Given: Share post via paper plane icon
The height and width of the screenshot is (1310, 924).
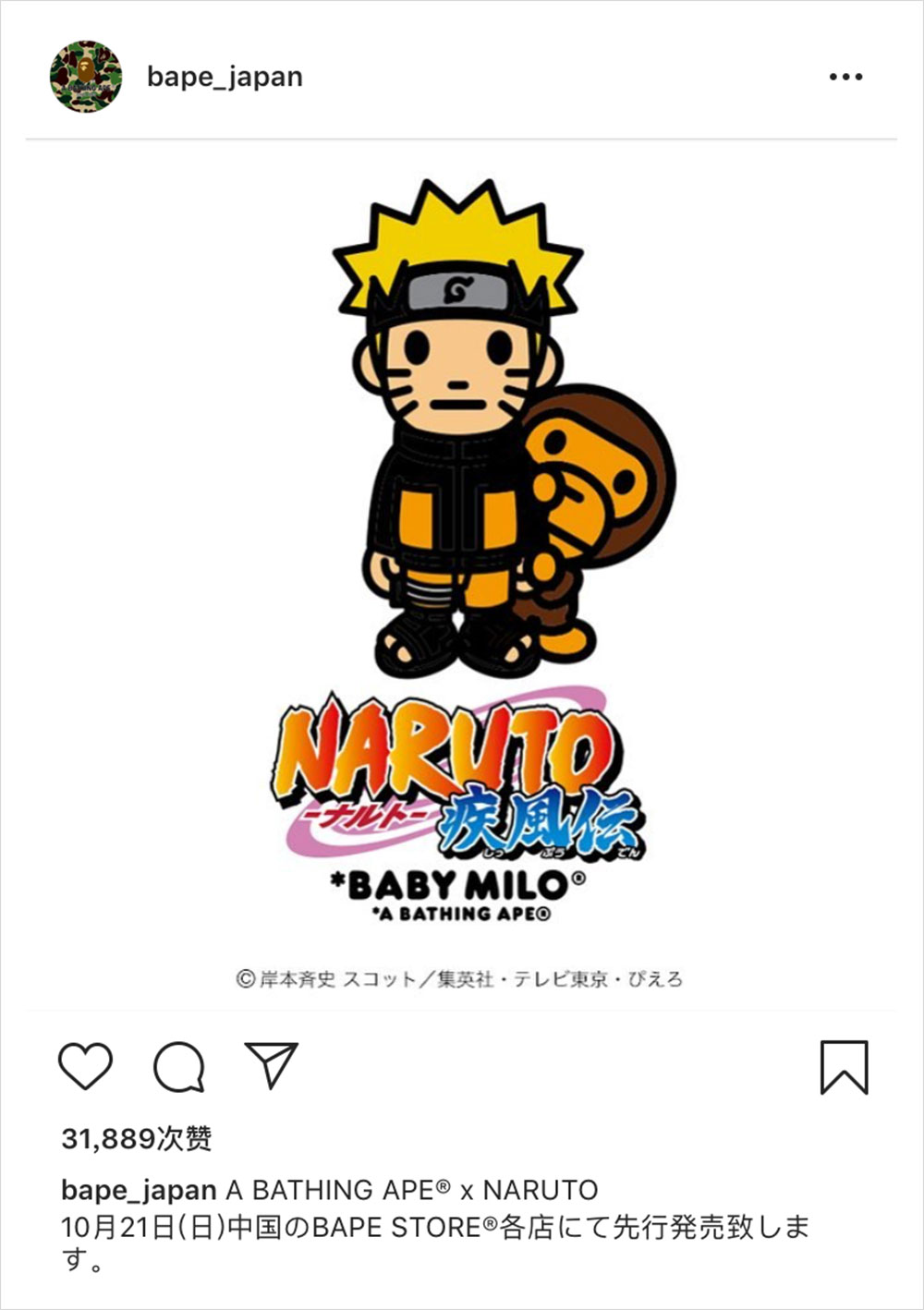Looking at the screenshot, I should coord(271,1065).
